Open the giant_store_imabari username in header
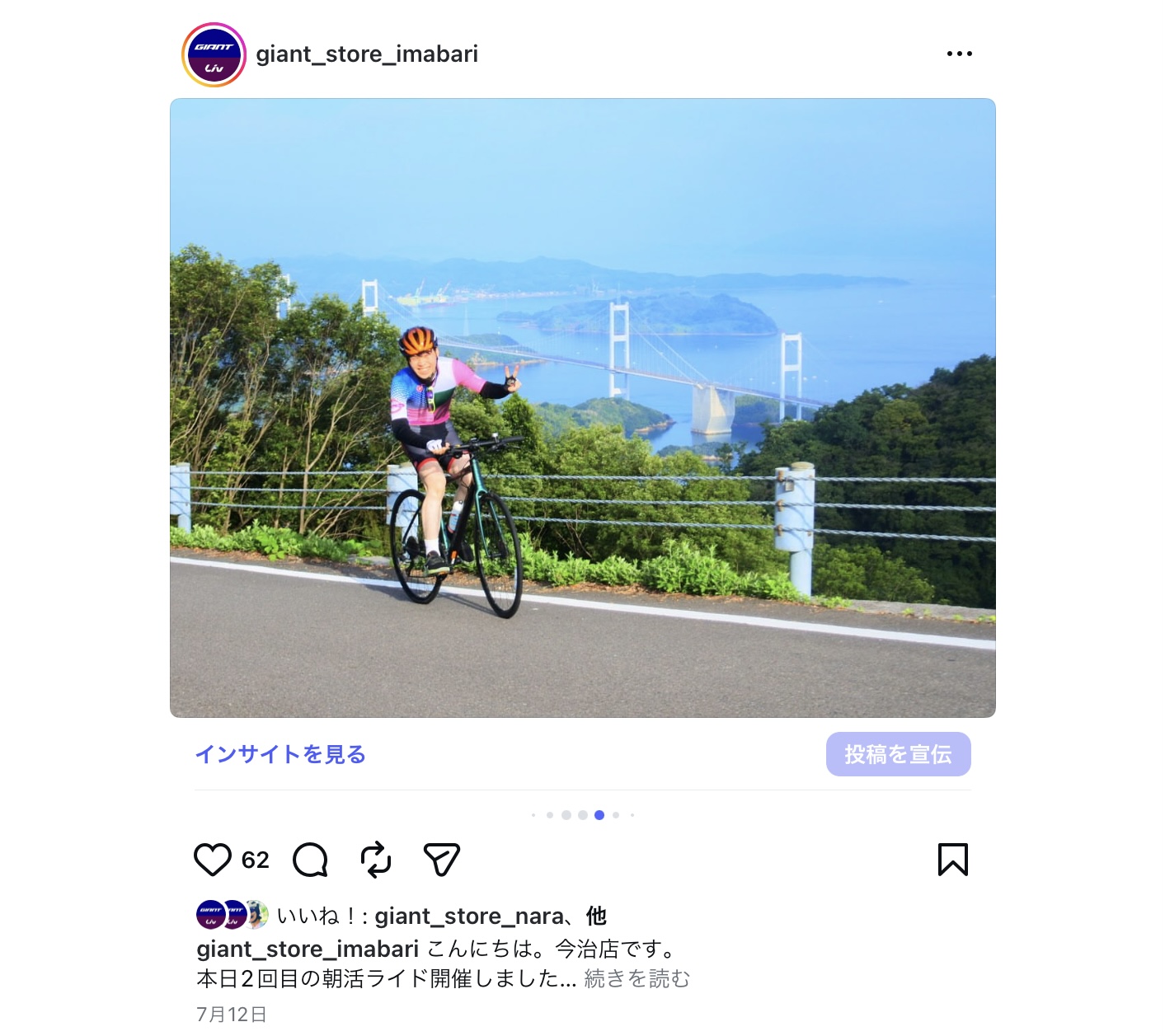 [x=367, y=54]
